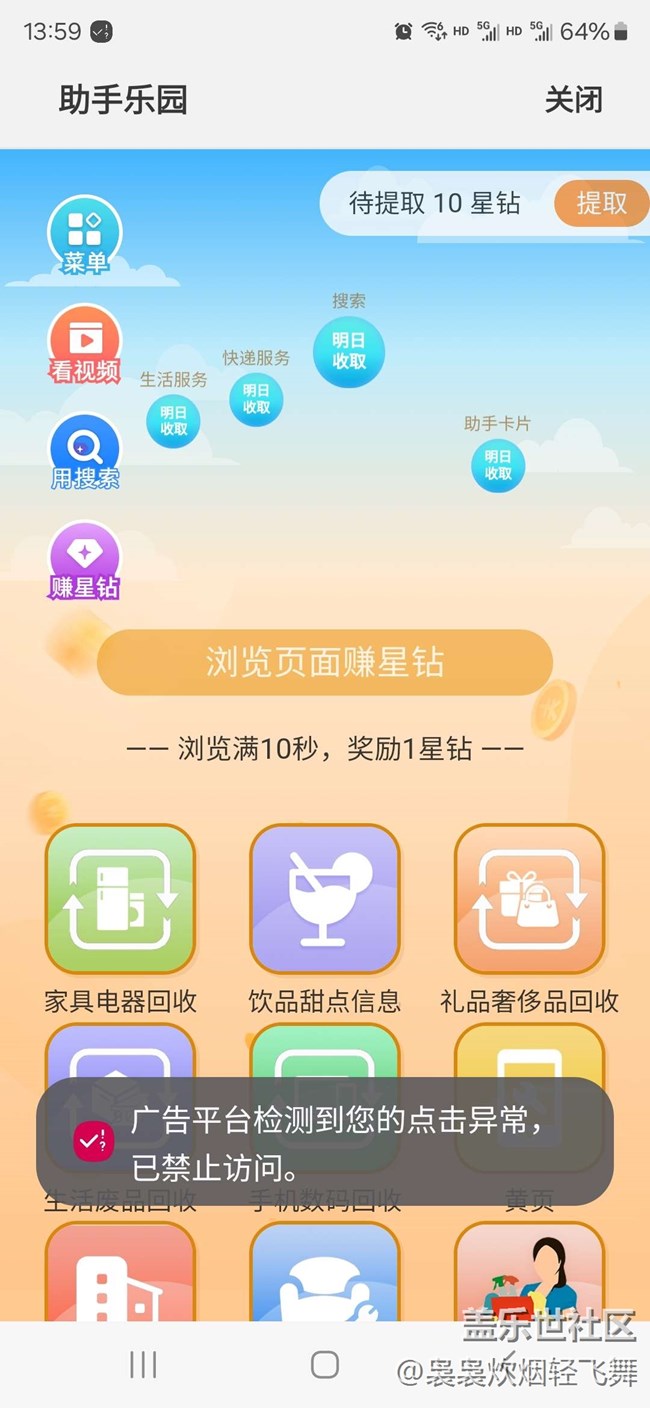Tap the 助手卡片 reward bubble
Screen dimensions: 650x1408
pos(498,465)
